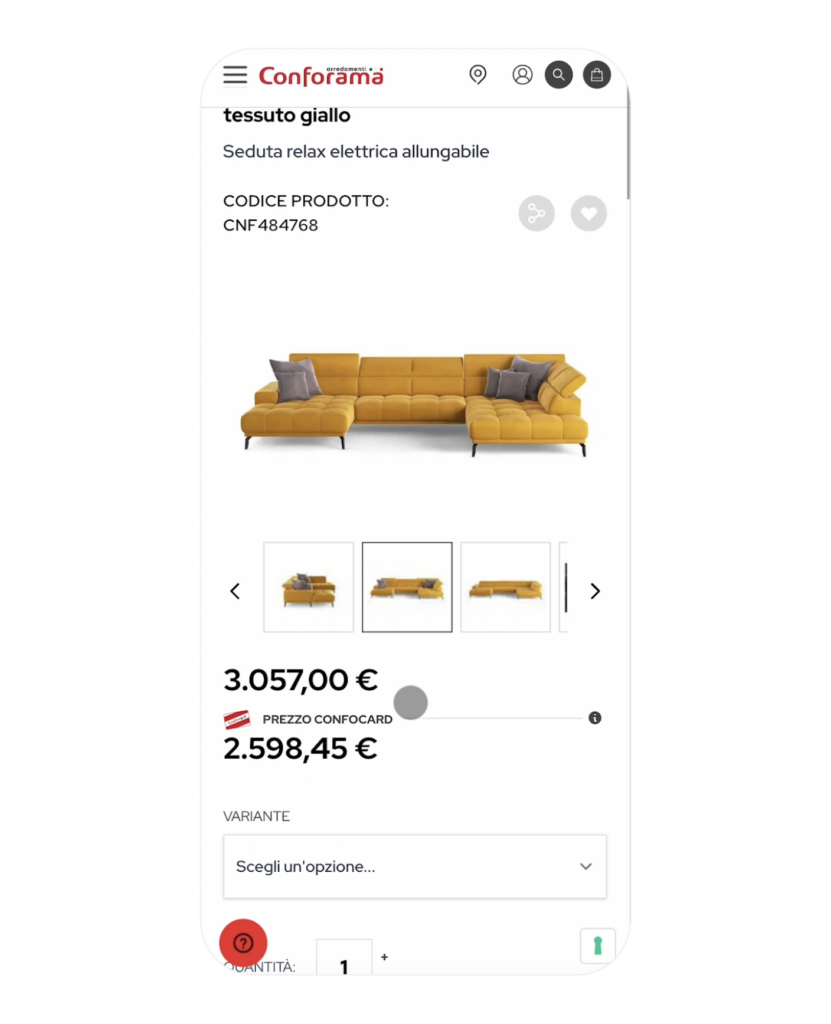Open the store locator pin

coord(478,75)
